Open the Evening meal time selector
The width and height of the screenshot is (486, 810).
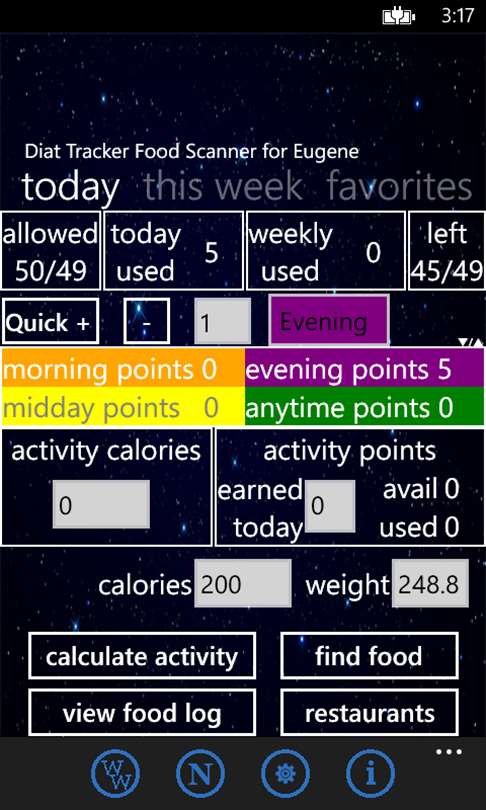coord(329,321)
